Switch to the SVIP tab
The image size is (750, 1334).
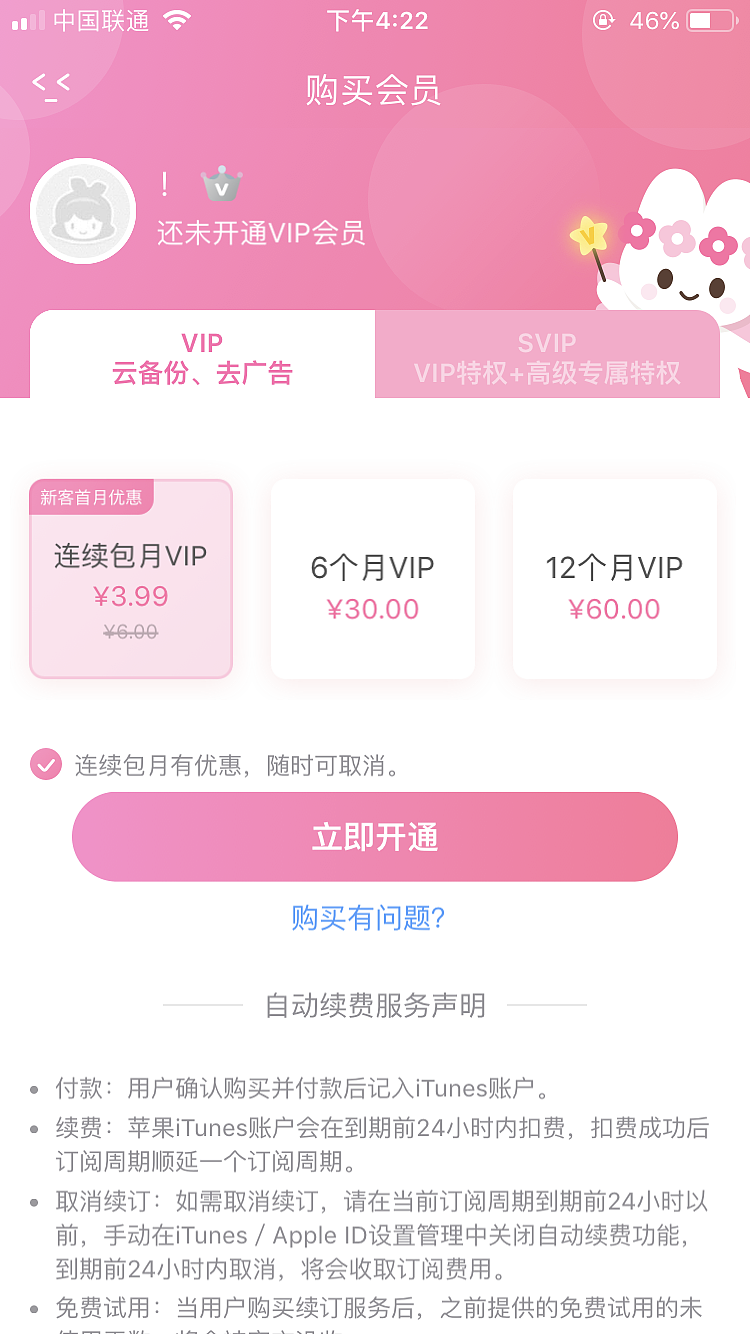tap(547, 354)
